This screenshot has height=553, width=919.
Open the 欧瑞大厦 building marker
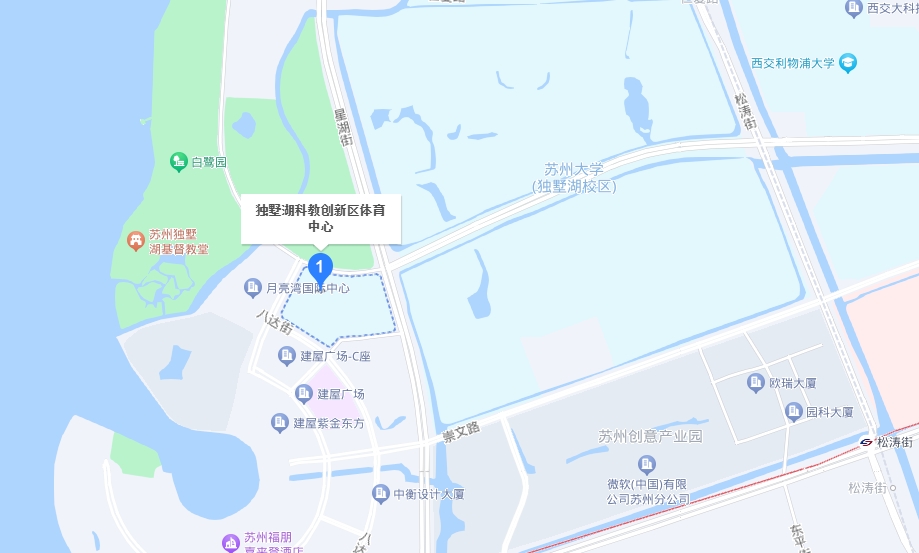tap(756, 382)
